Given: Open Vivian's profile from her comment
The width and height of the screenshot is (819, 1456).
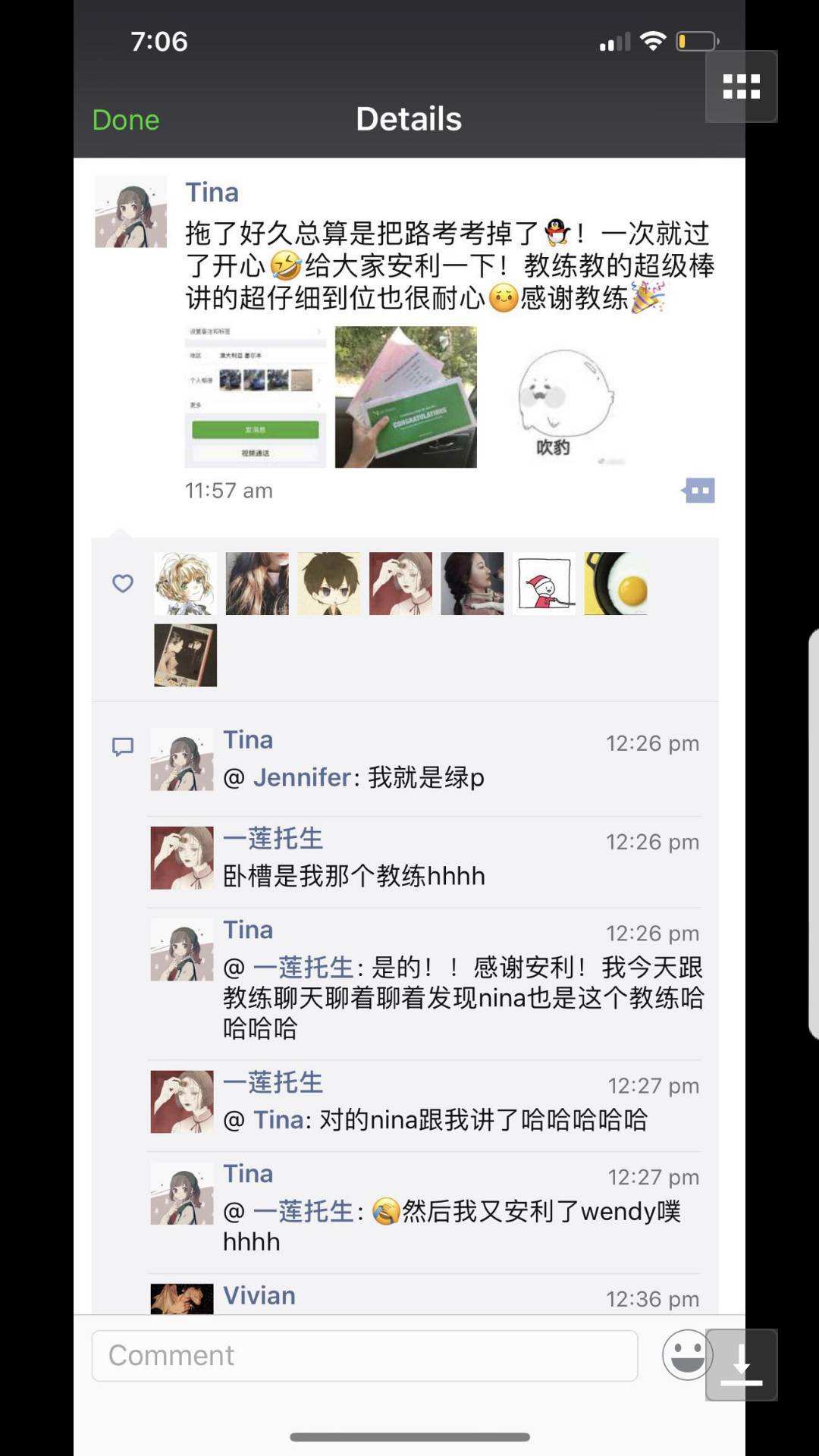Looking at the screenshot, I should coord(259,1295).
